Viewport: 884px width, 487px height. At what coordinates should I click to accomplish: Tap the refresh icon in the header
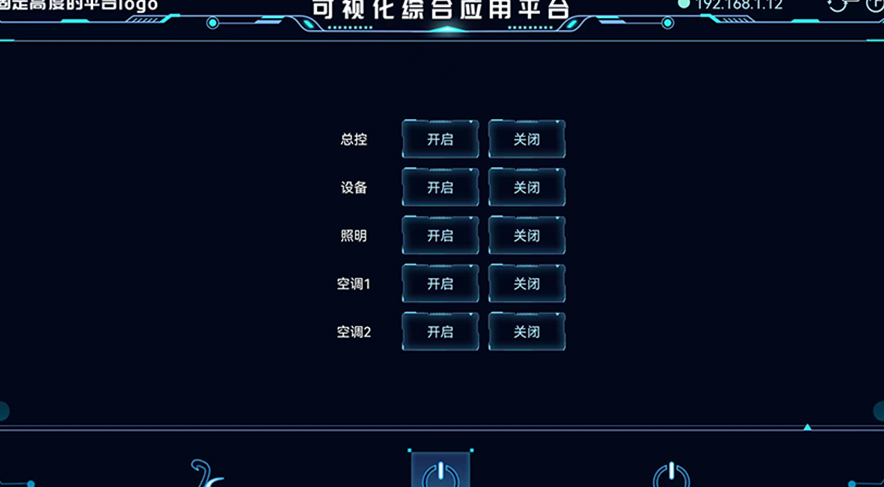tap(837, 5)
